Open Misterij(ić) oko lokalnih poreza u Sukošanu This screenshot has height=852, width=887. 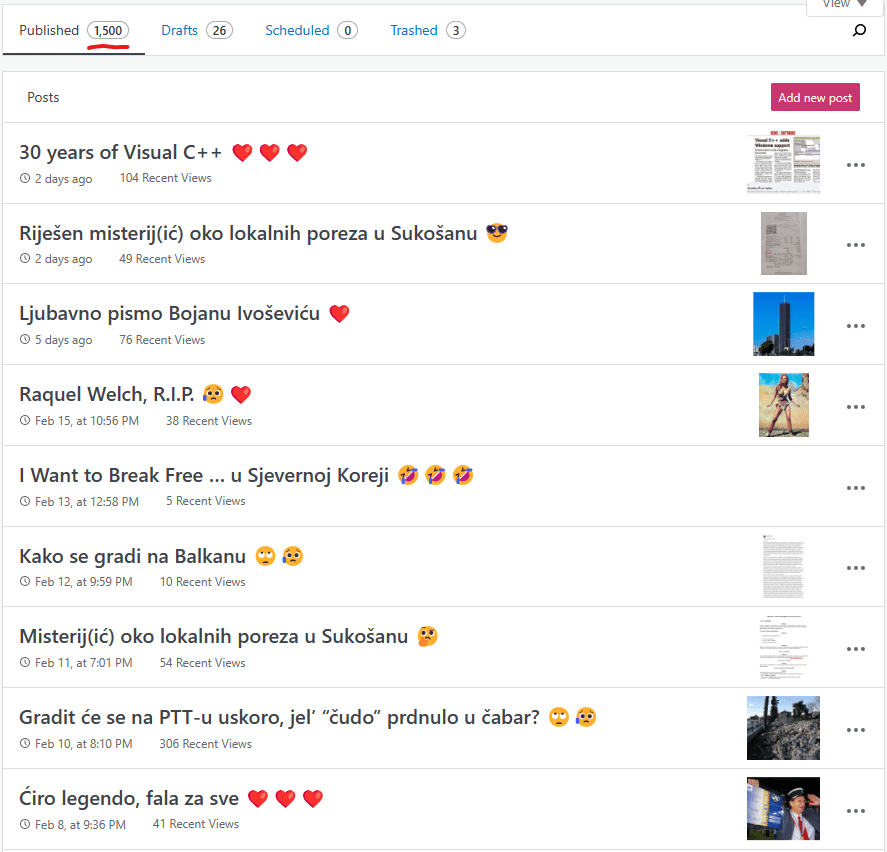[x=213, y=637]
